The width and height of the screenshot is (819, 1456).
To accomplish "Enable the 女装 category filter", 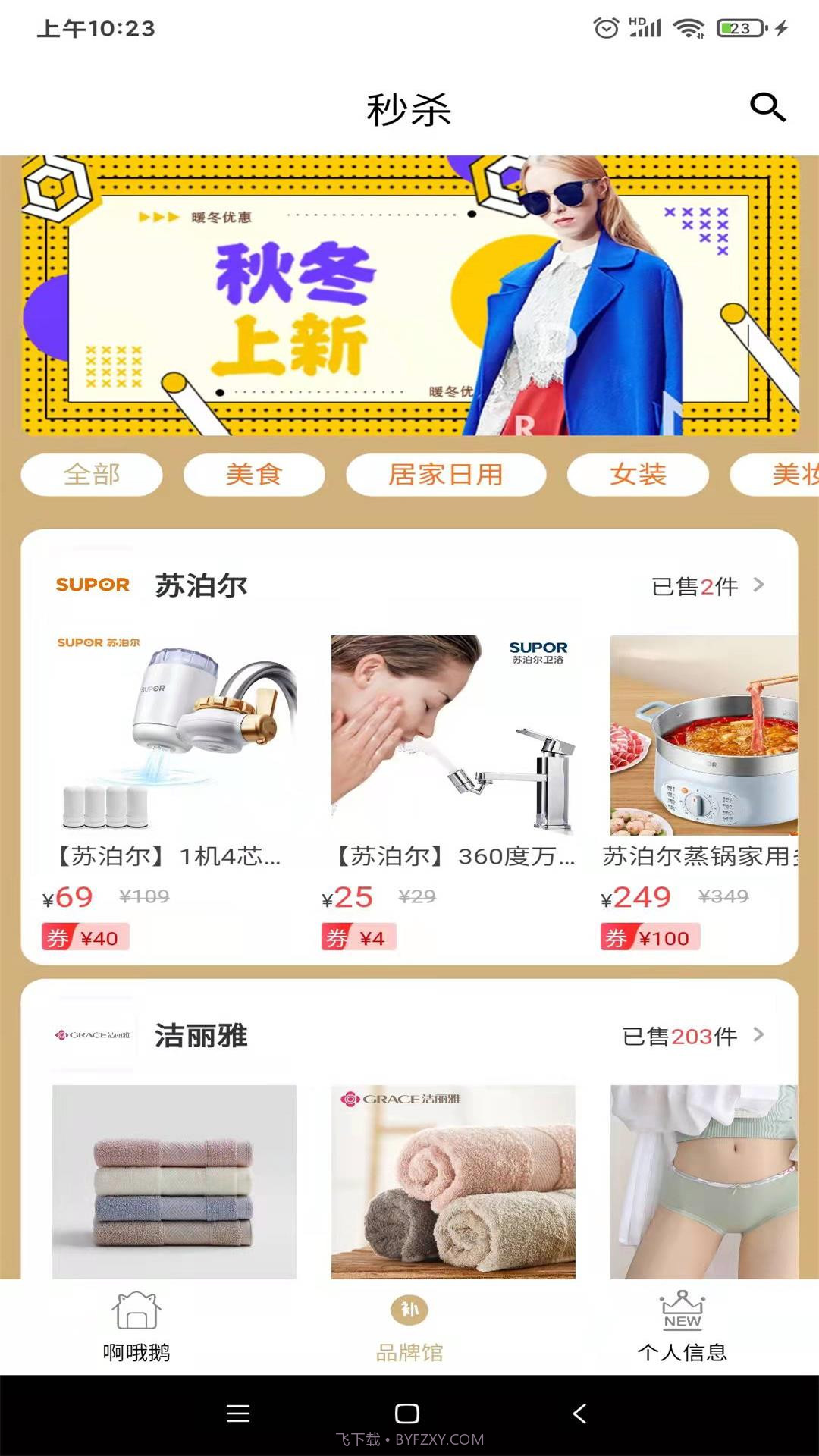I will coord(638,474).
